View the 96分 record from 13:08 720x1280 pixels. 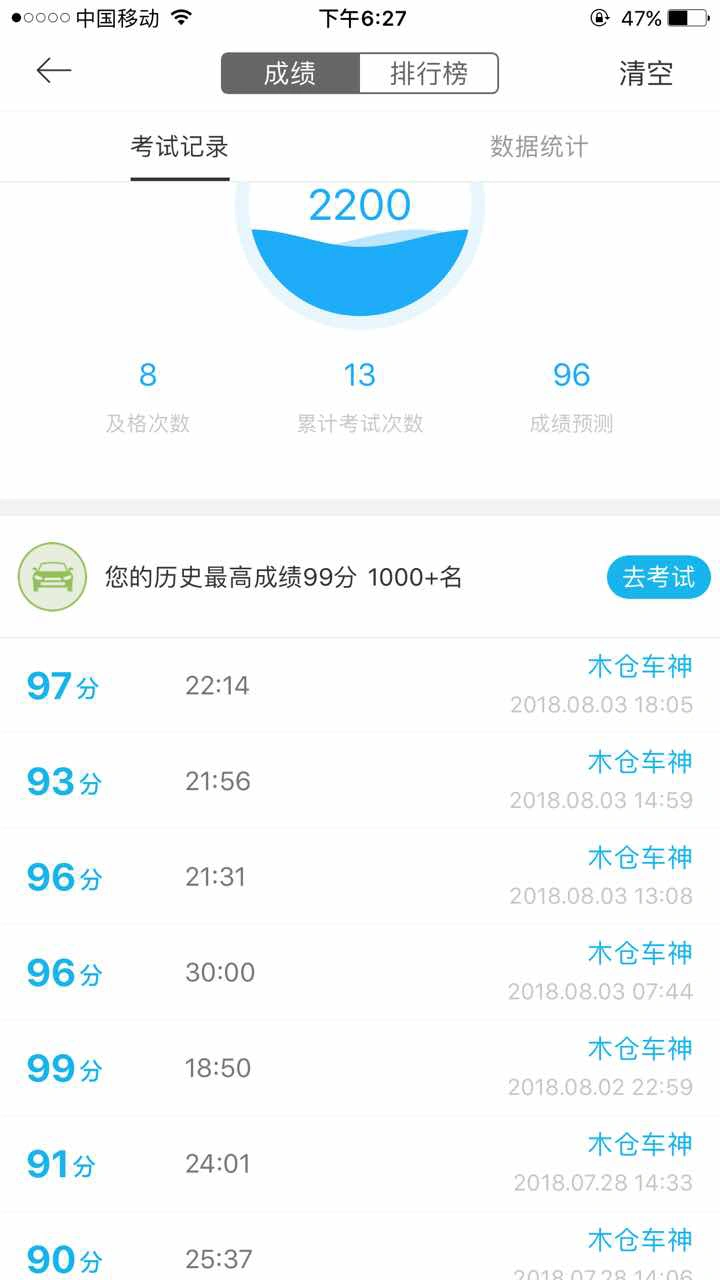tap(360, 877)
